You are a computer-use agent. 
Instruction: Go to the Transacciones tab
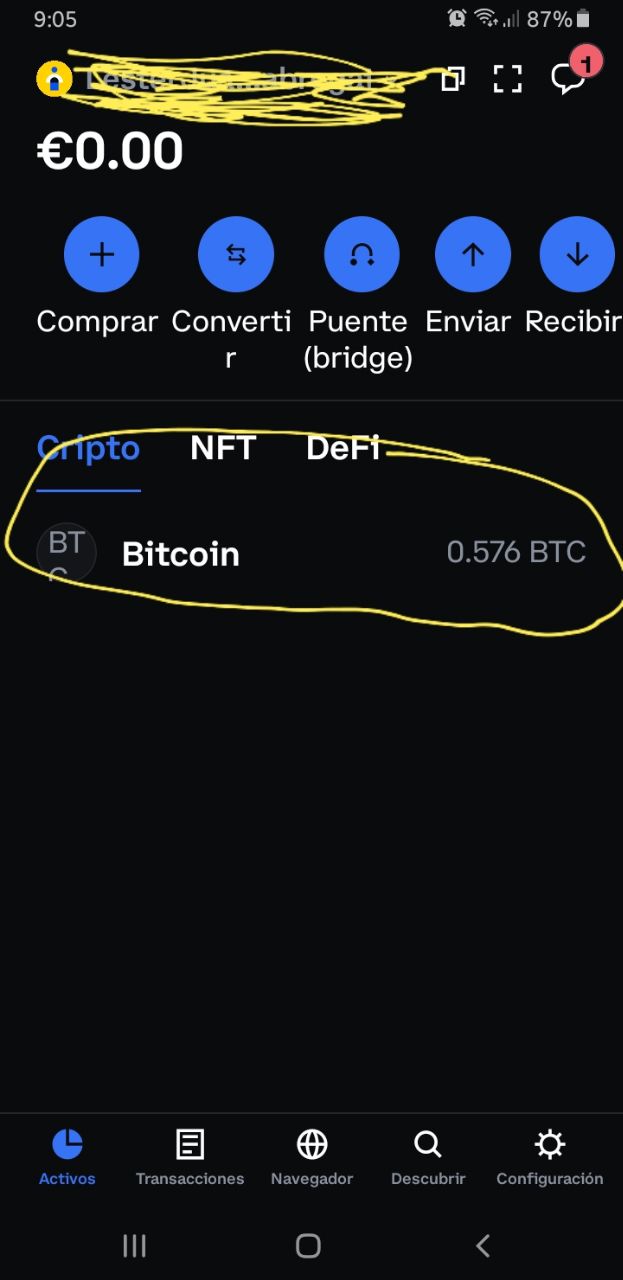tap(190, 1157)
